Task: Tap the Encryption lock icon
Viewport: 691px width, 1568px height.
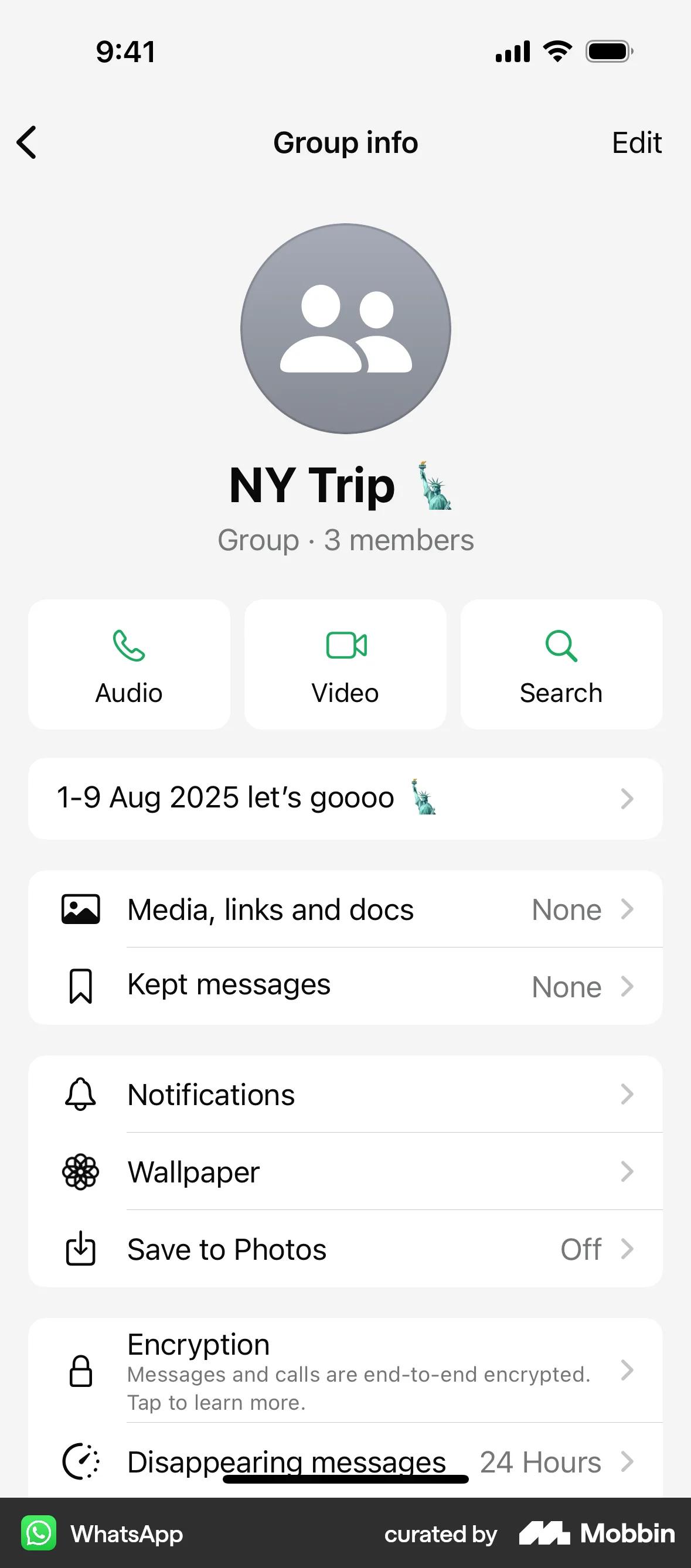Action: (x=80, y=1373)
